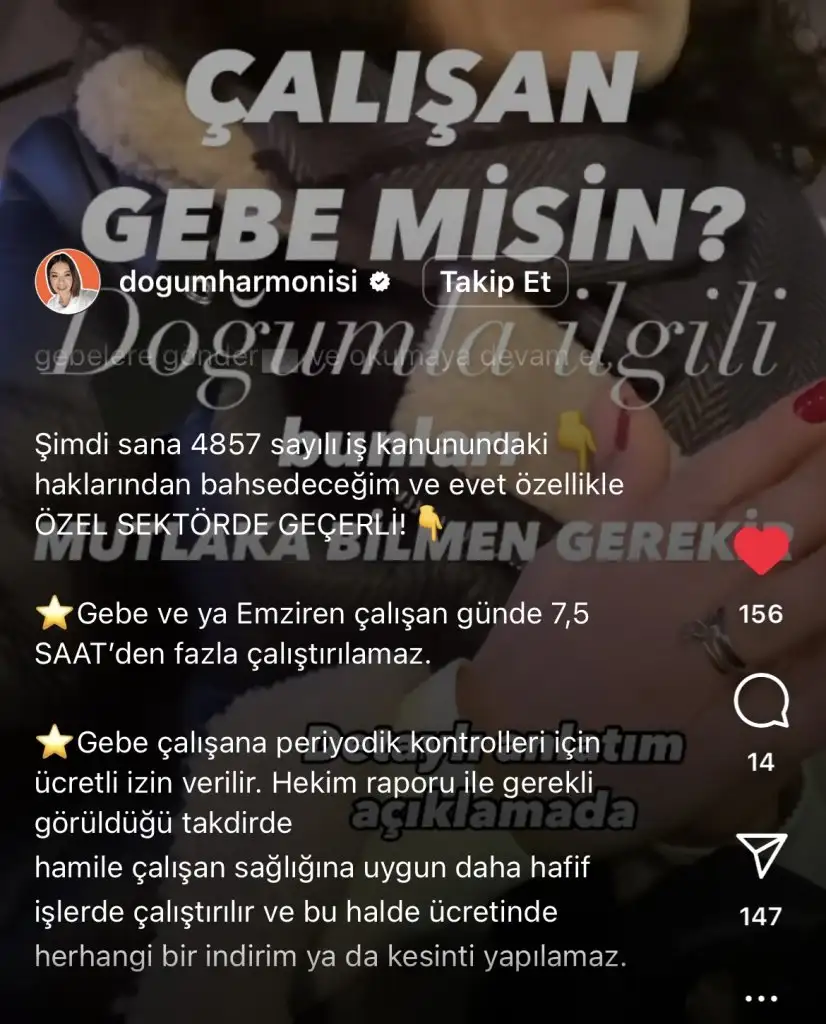Open dogumharmonisi profile picture
This screenshot has width=826, height=1024.
click(68, 282)
